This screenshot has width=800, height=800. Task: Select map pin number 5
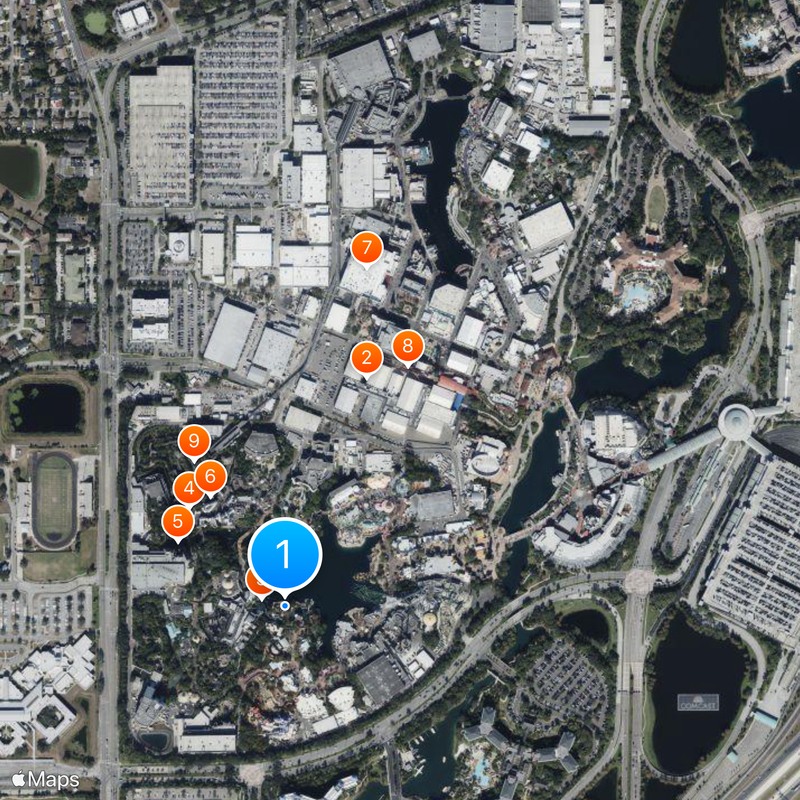coord(177,521)
